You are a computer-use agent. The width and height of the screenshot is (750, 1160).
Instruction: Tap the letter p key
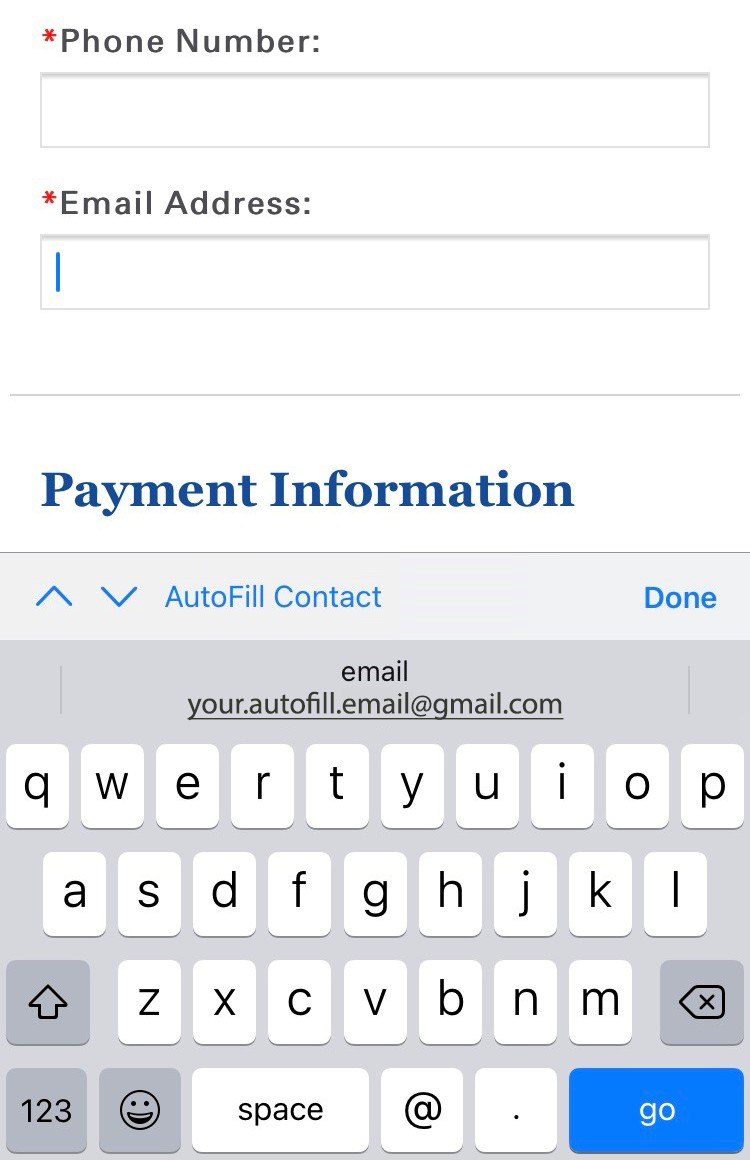coord(712,786)
